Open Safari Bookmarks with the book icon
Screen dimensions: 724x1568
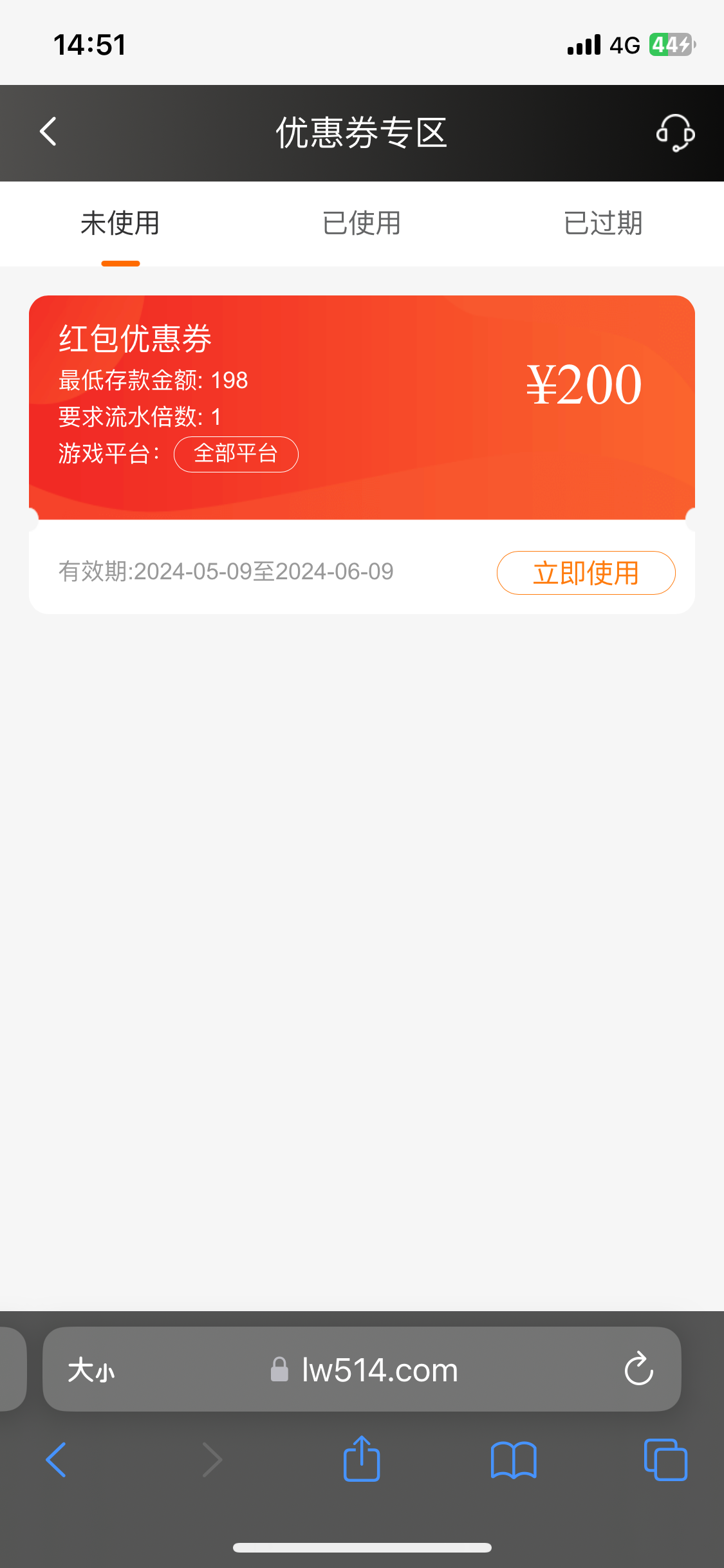514,1459
